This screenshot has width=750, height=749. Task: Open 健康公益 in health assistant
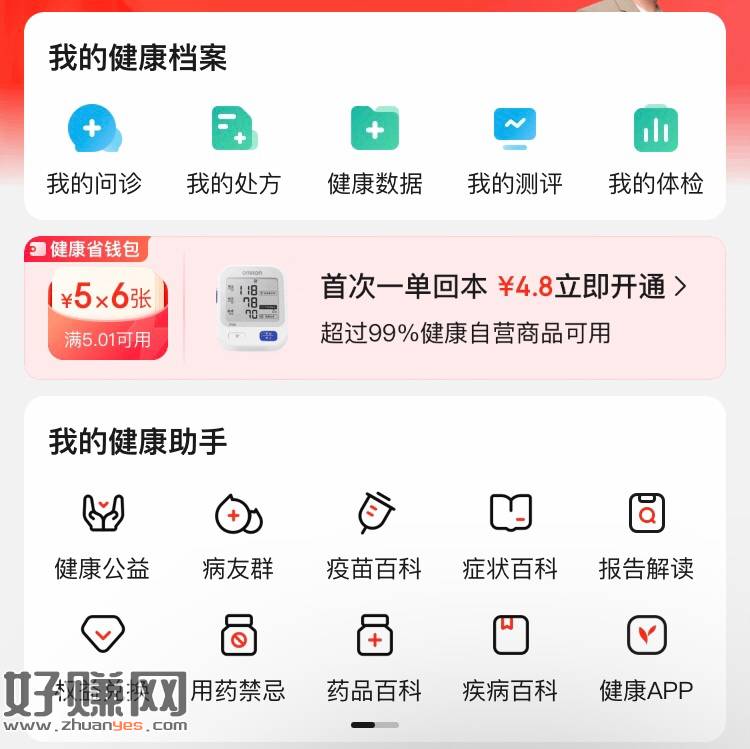click(x=102, y=535)
